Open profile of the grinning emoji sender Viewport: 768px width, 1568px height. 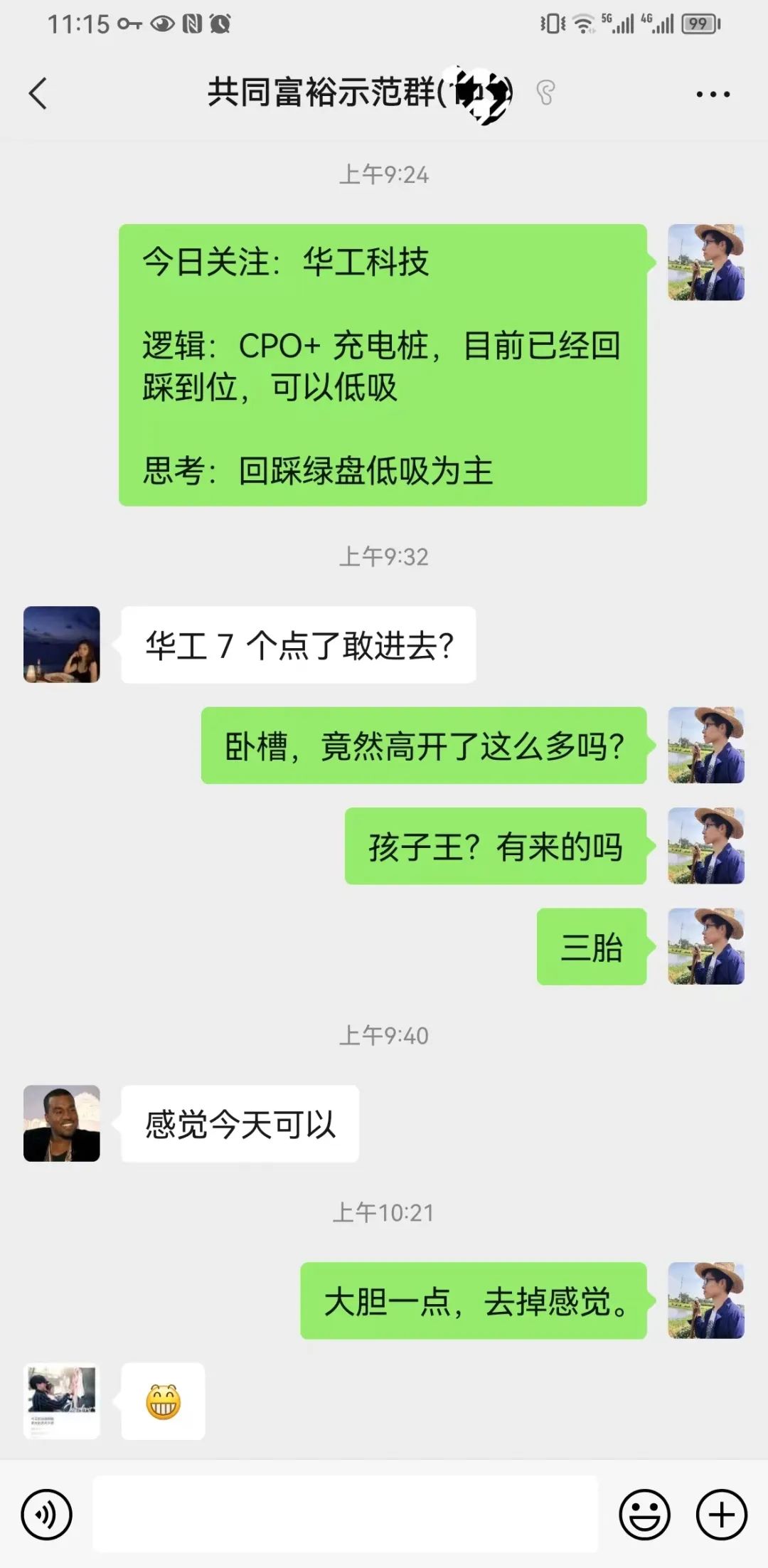62,1401
